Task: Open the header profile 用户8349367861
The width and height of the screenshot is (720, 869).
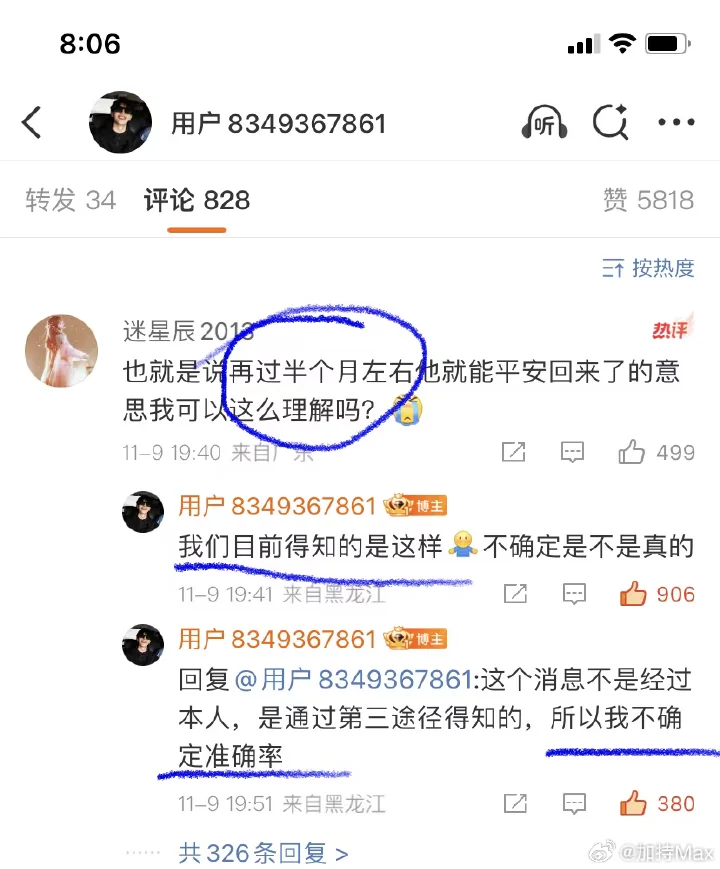Action: 278,123
